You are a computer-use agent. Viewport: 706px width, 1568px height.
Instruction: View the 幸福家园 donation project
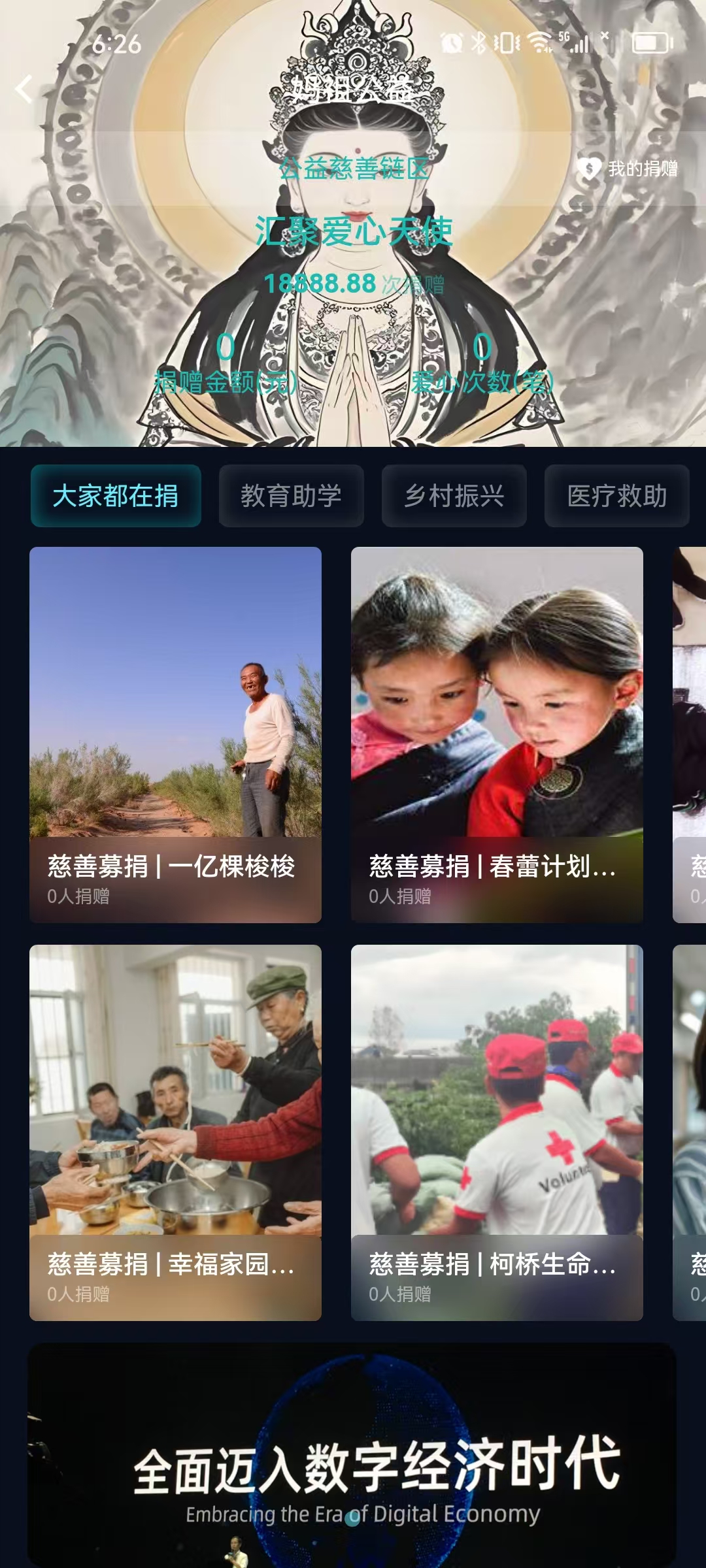pyautogui.click(x=175, y=1132)
